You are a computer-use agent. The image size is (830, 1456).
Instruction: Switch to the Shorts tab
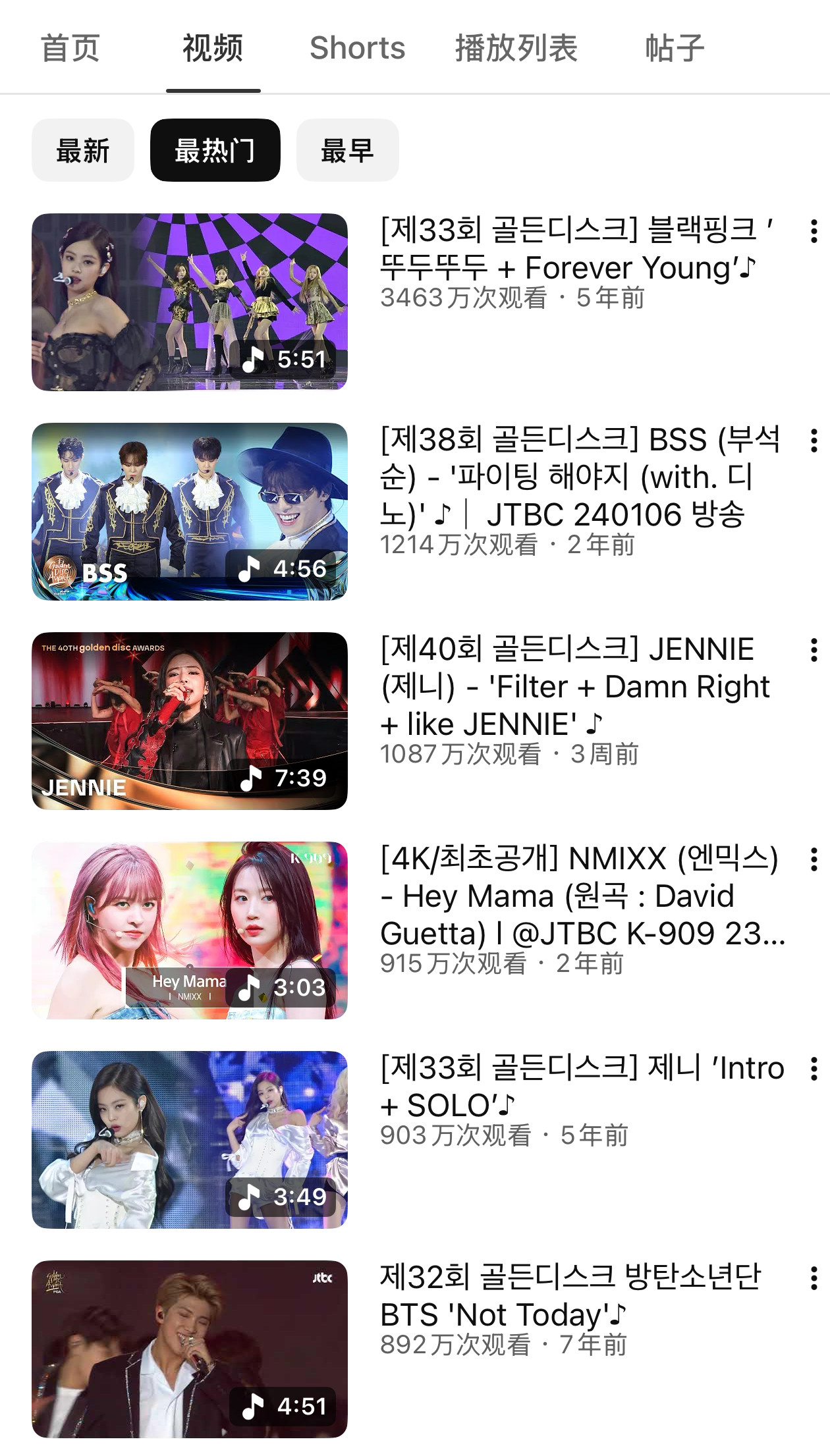pyautogui.click(x=357, y=48)
